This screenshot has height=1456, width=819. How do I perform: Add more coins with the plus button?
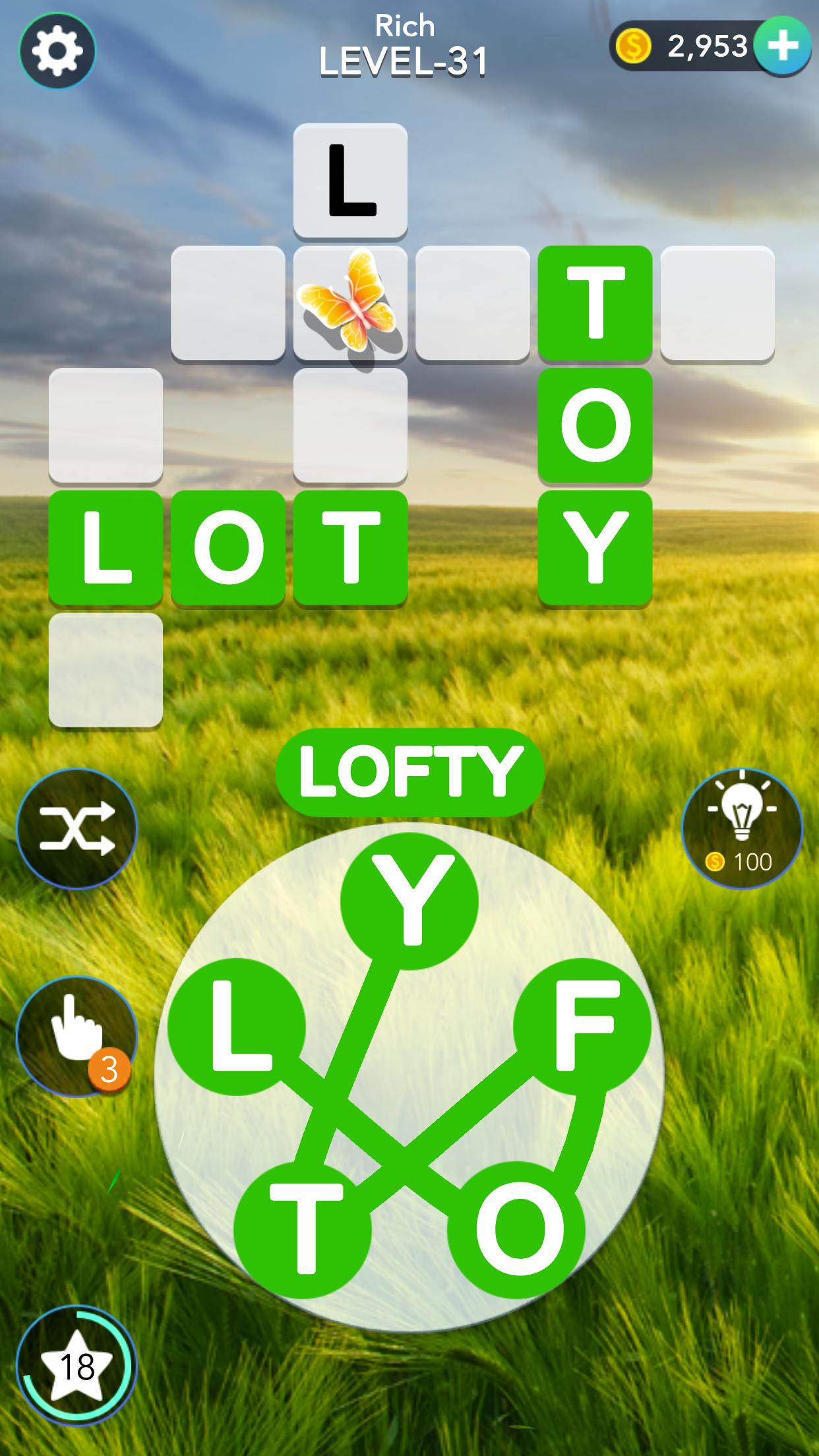point(783,45)
